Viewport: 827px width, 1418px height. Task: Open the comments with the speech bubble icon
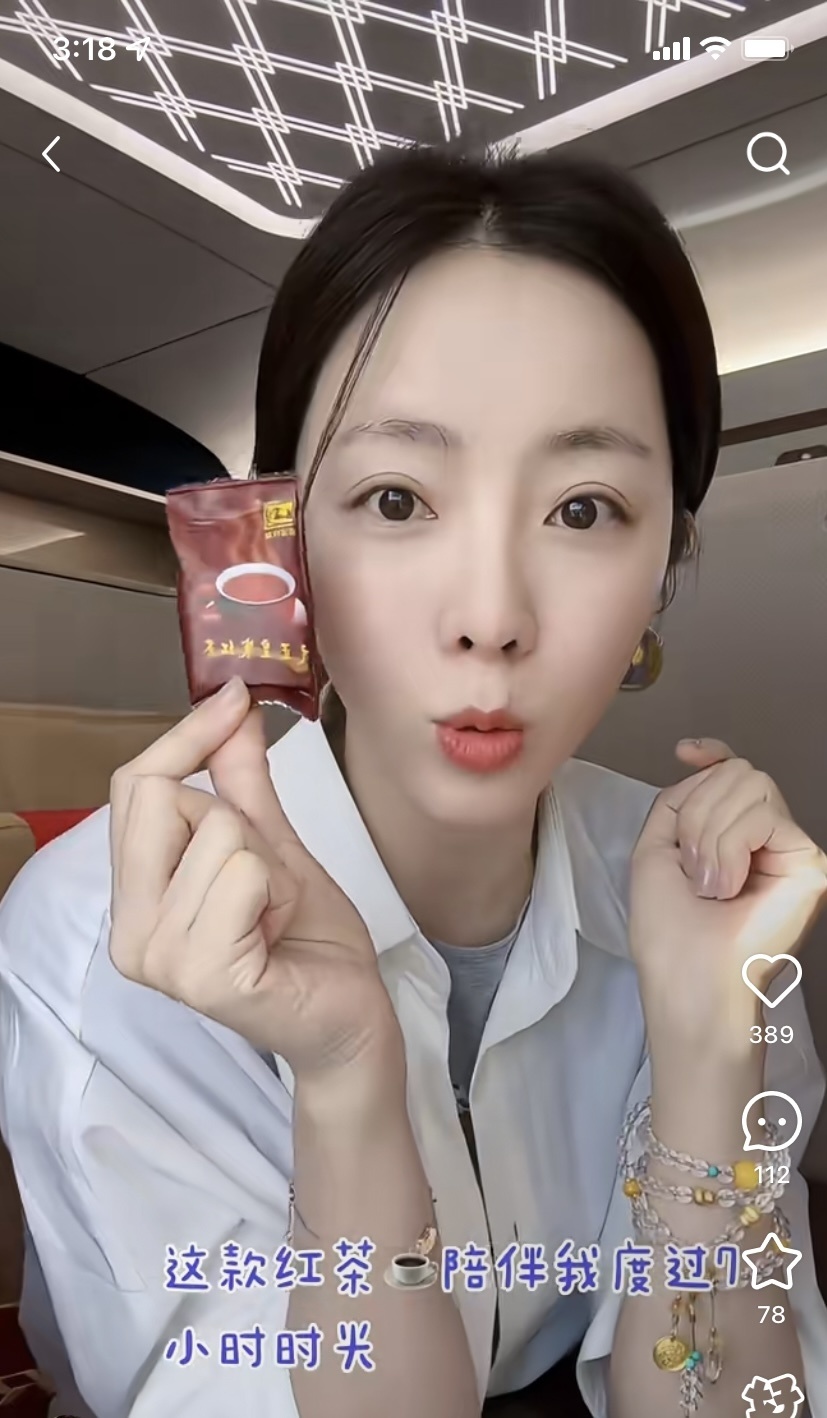771,1121
